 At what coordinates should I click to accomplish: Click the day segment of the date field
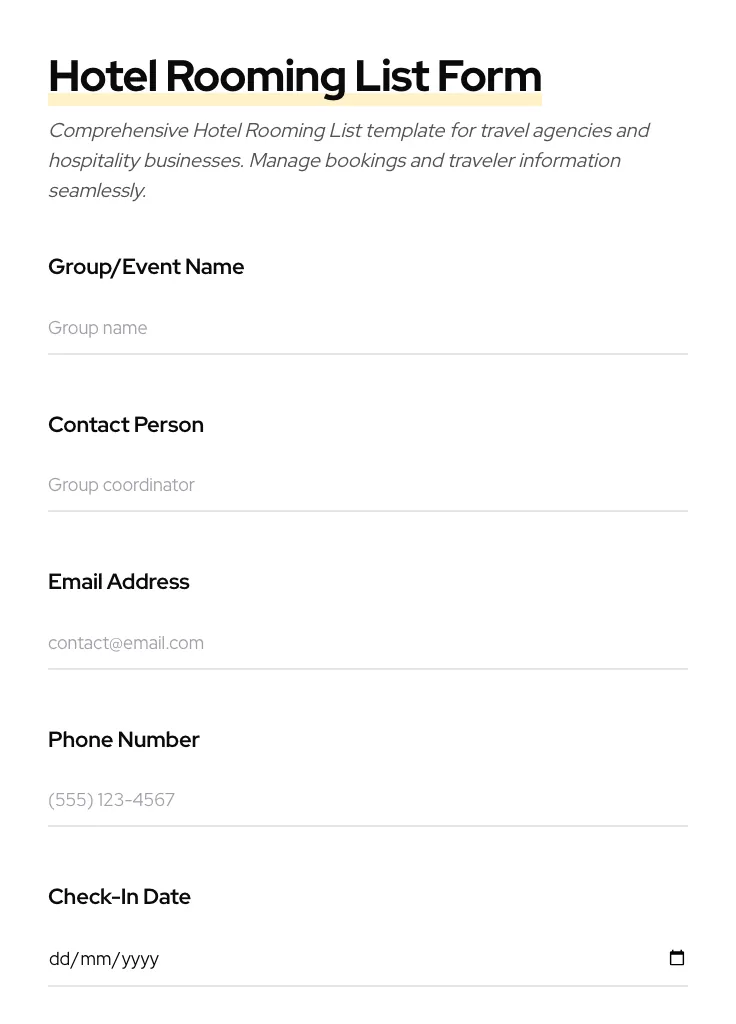tap(57, 958)
